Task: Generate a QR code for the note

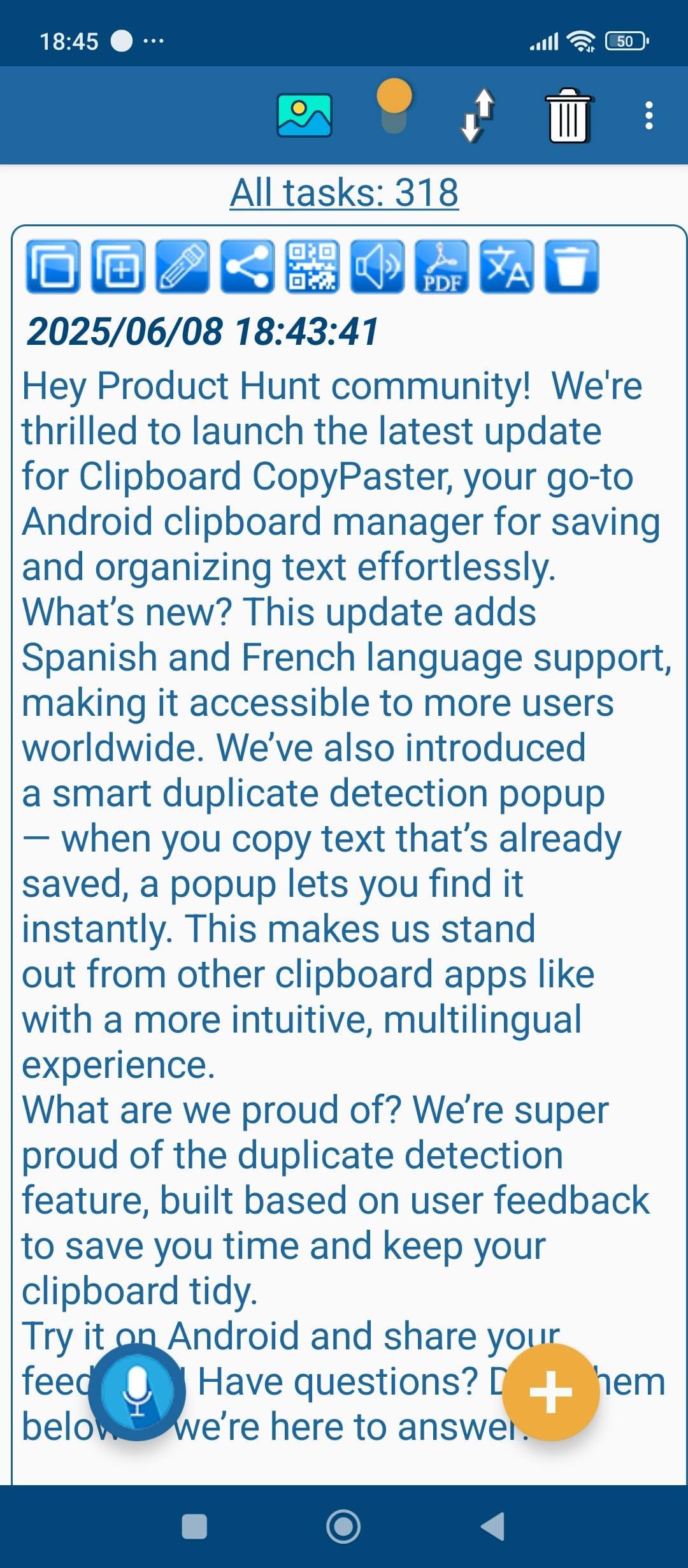Action: [312, 268]
